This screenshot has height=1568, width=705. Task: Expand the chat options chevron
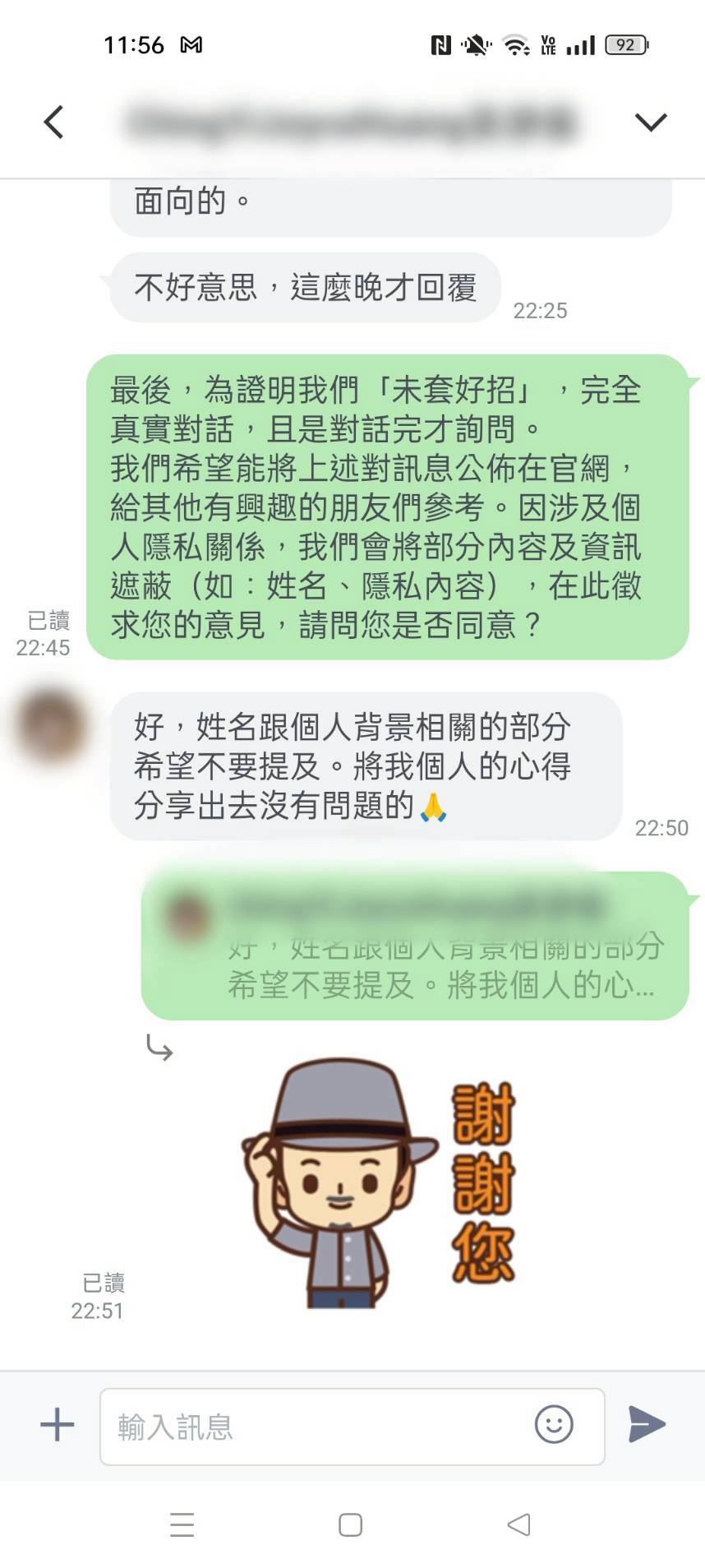(650, 123)
